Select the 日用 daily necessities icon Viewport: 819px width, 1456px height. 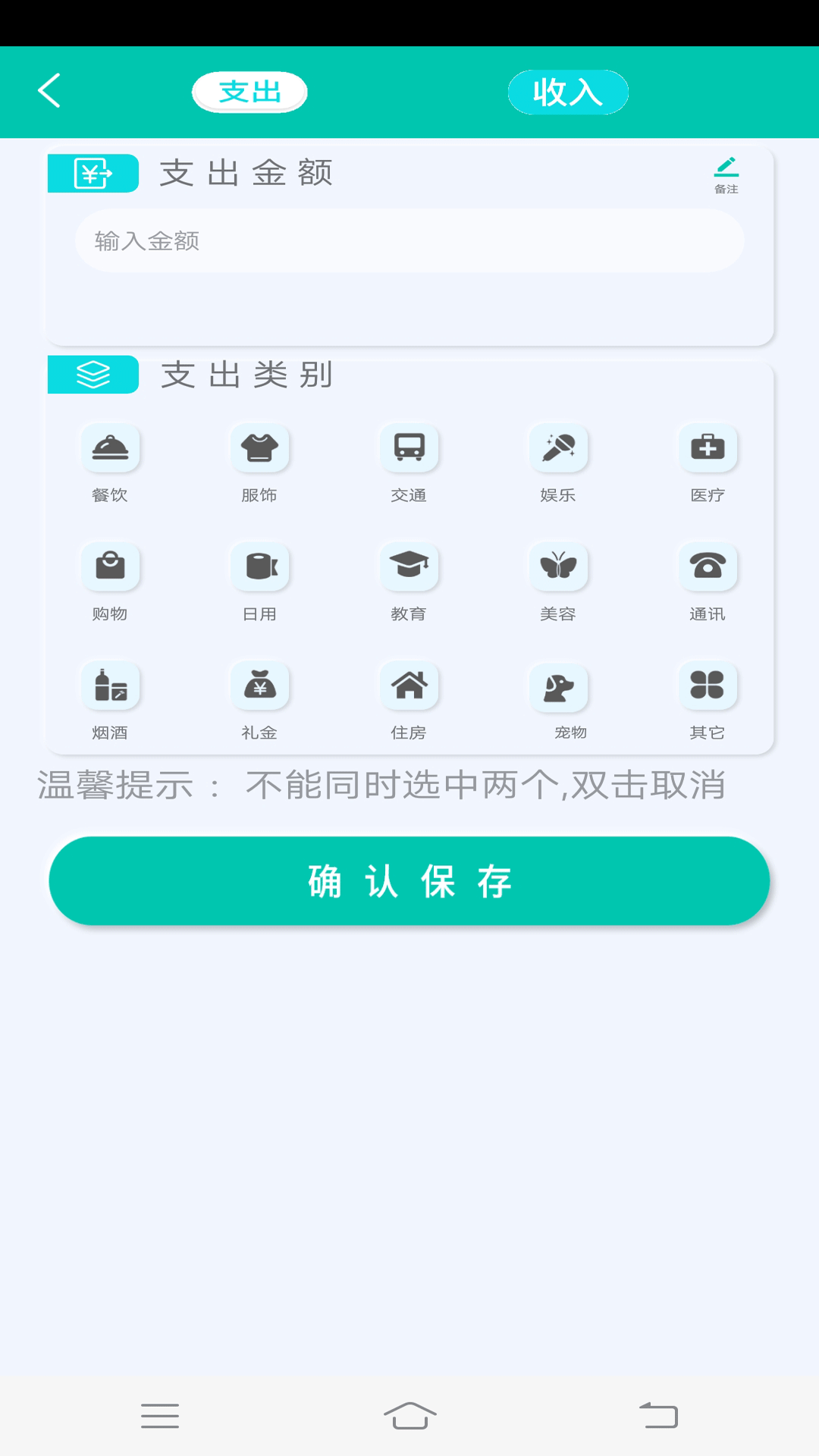point(260,567)
